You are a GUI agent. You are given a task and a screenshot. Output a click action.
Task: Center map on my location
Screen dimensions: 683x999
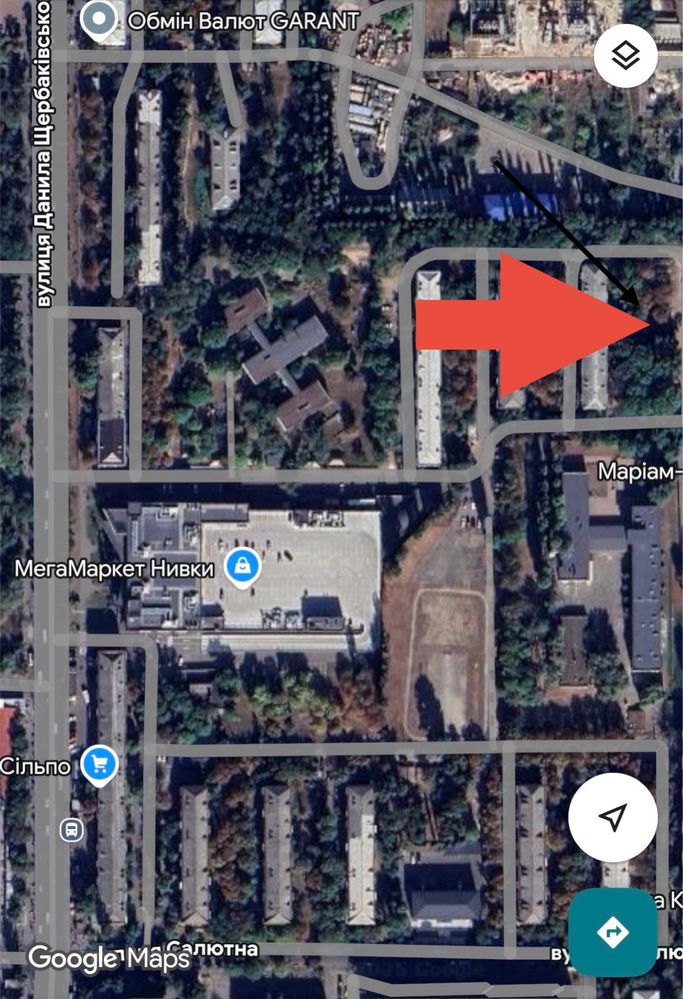tap(612, 817)
